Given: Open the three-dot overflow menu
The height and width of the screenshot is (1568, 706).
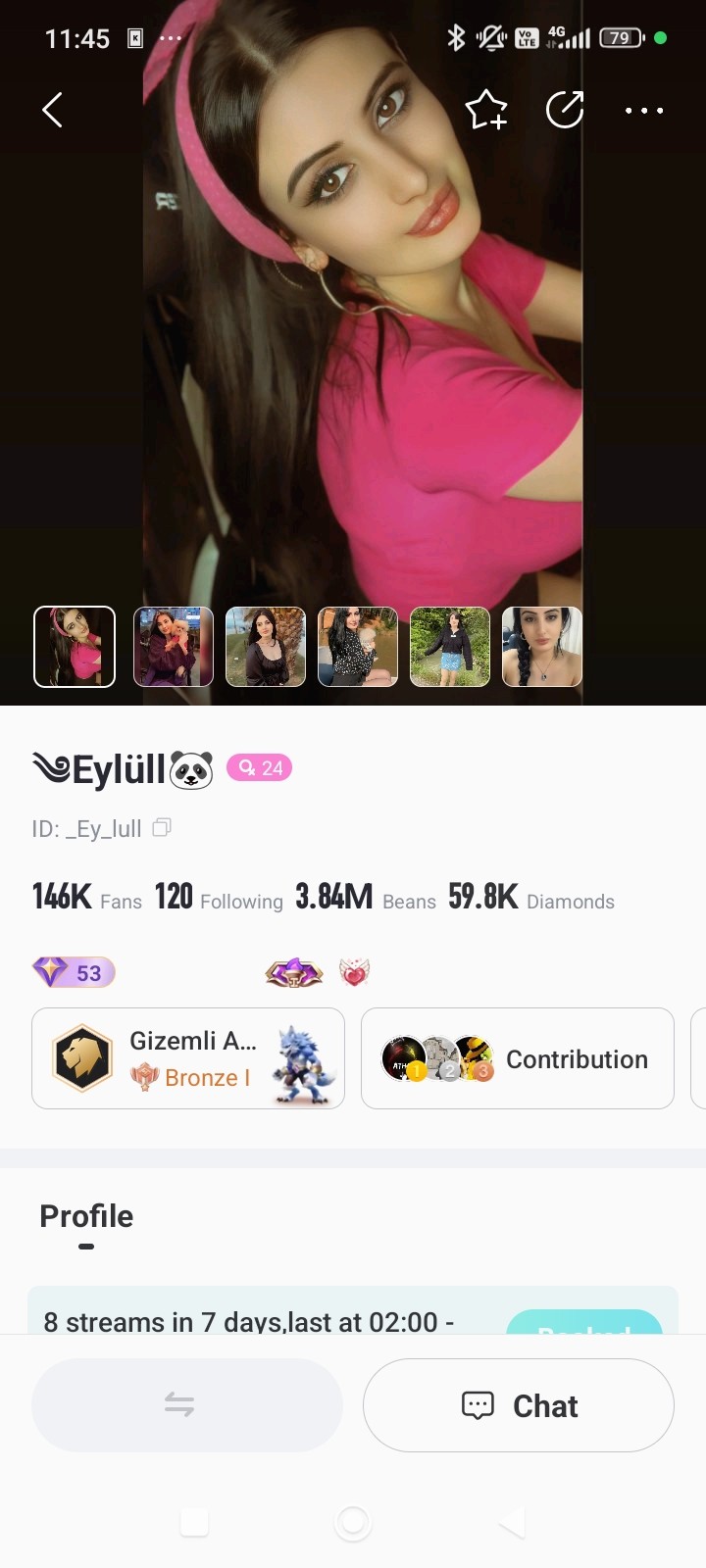Looking at the screenshot, I should click(x=644, y=111).
